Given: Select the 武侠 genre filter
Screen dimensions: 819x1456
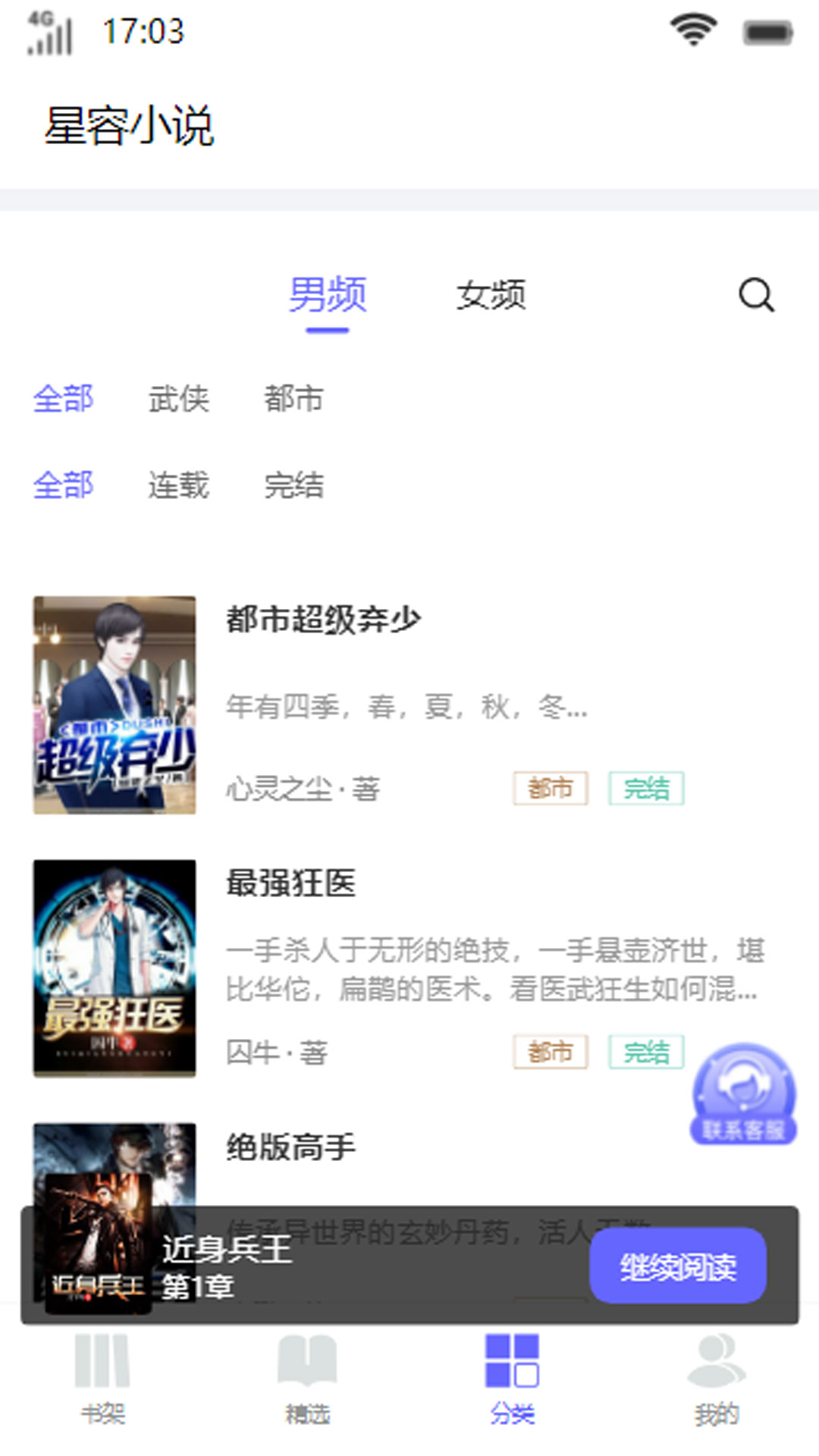Looking at the screenshot, I should pyautogui.click(x=180, y=398).
